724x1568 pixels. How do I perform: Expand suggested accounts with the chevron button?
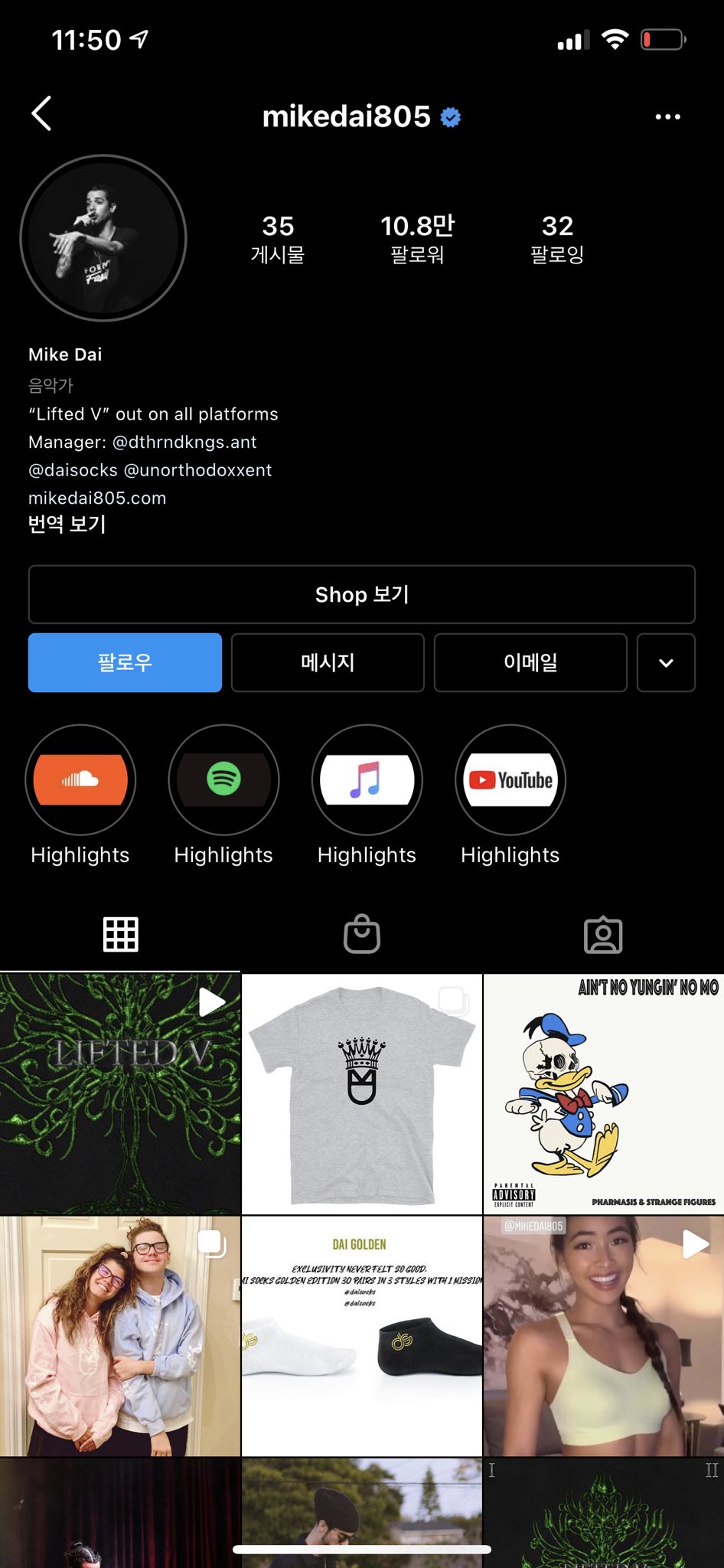pyautogui.click(x=666, y=662)
